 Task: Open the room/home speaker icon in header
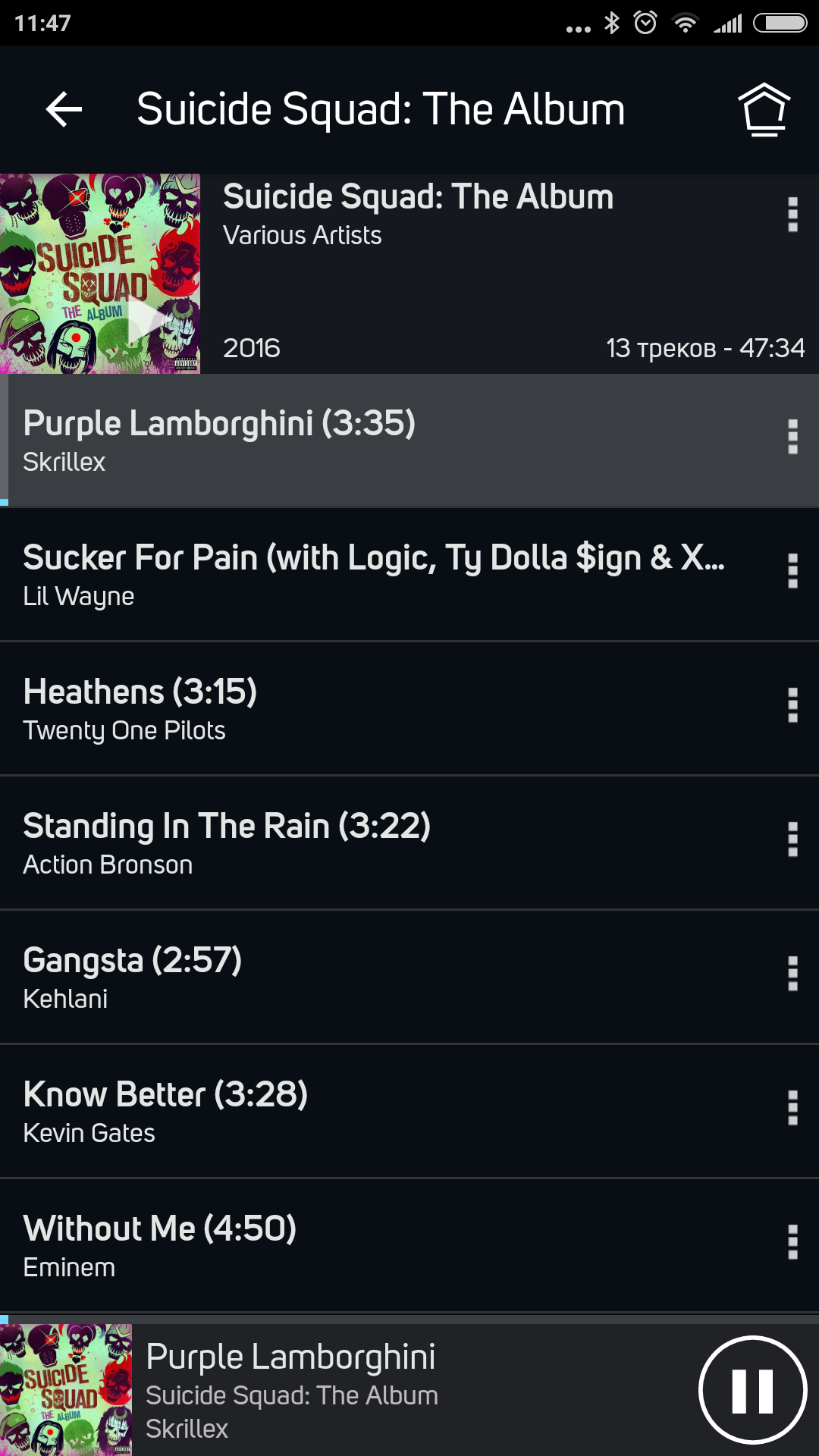(x=764, y=110)
